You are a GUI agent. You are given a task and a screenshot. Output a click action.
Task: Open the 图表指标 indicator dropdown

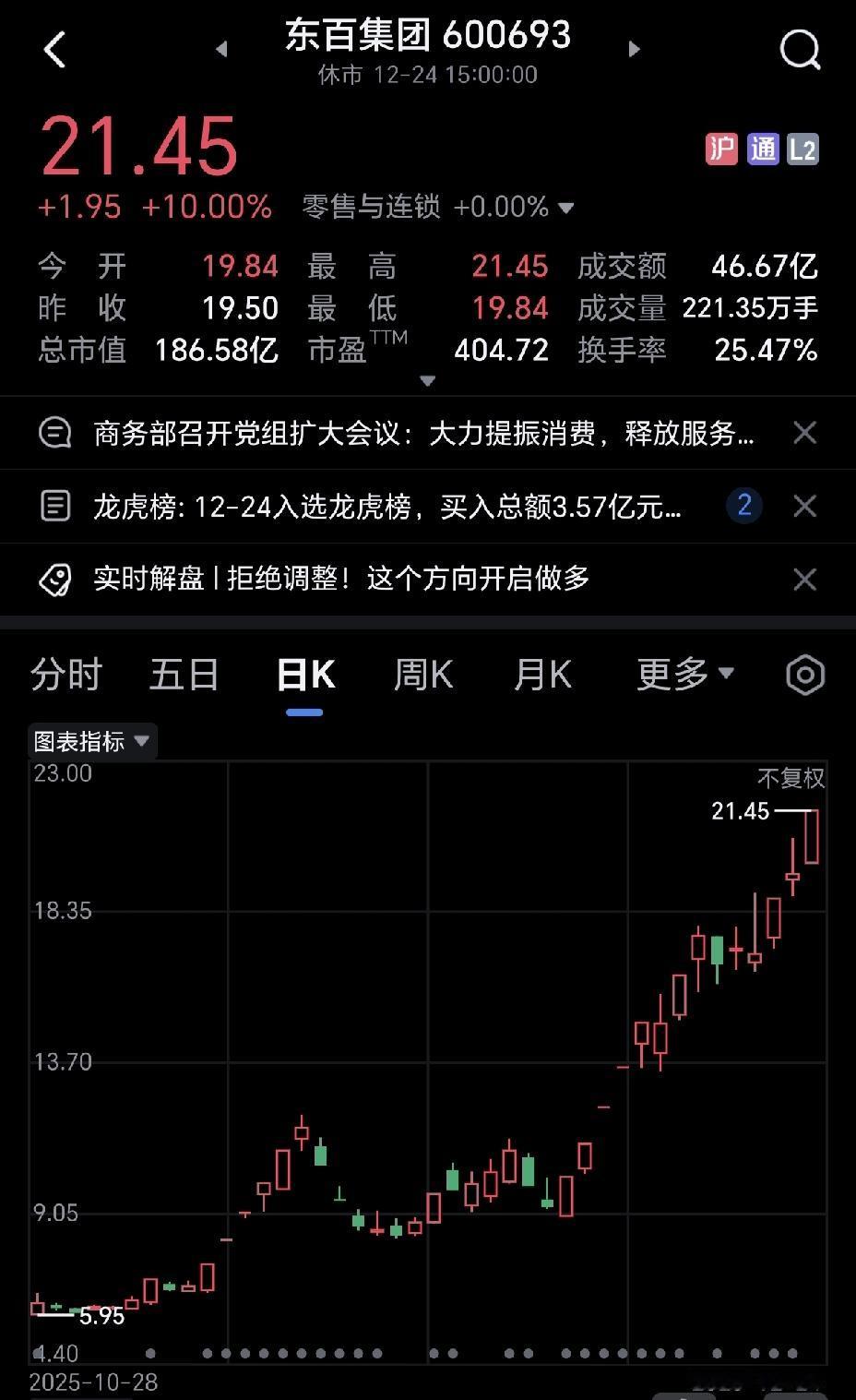point(92,741)
